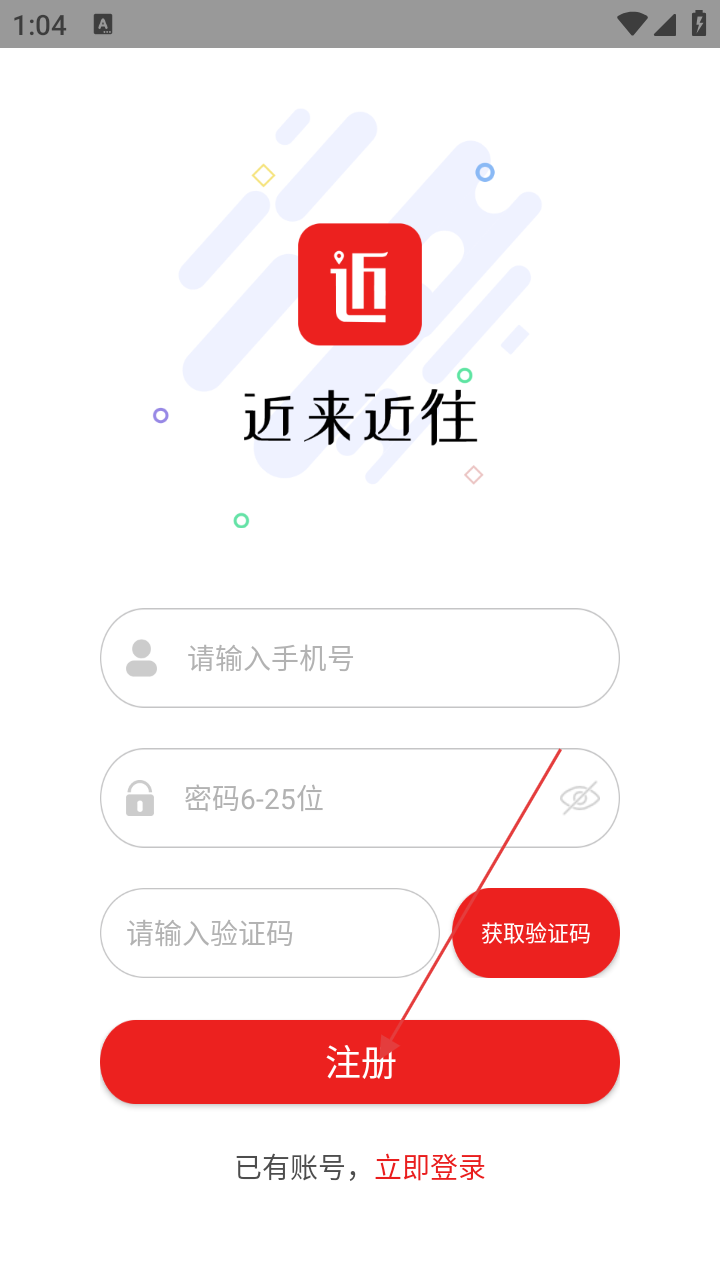Submit with the 注册 button

coord(360,1062)
